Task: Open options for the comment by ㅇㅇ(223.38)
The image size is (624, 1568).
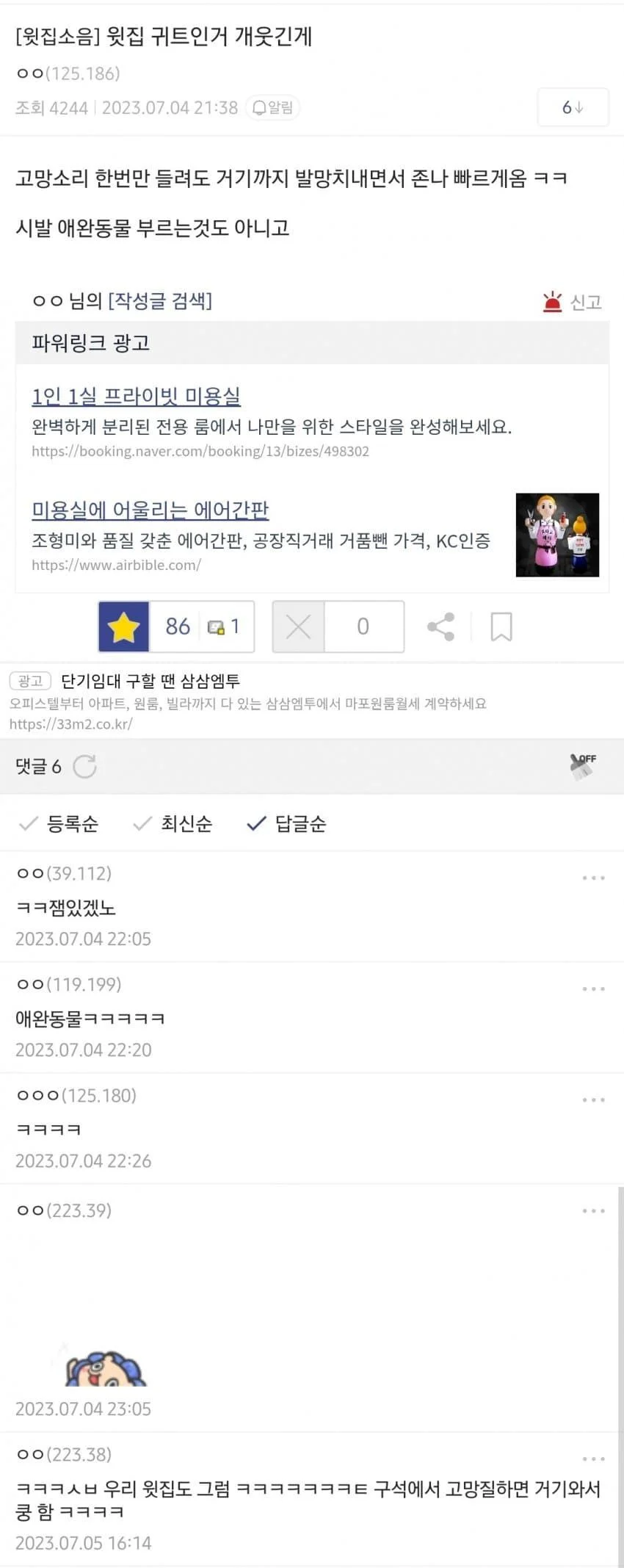Action: click(593, 1459)
